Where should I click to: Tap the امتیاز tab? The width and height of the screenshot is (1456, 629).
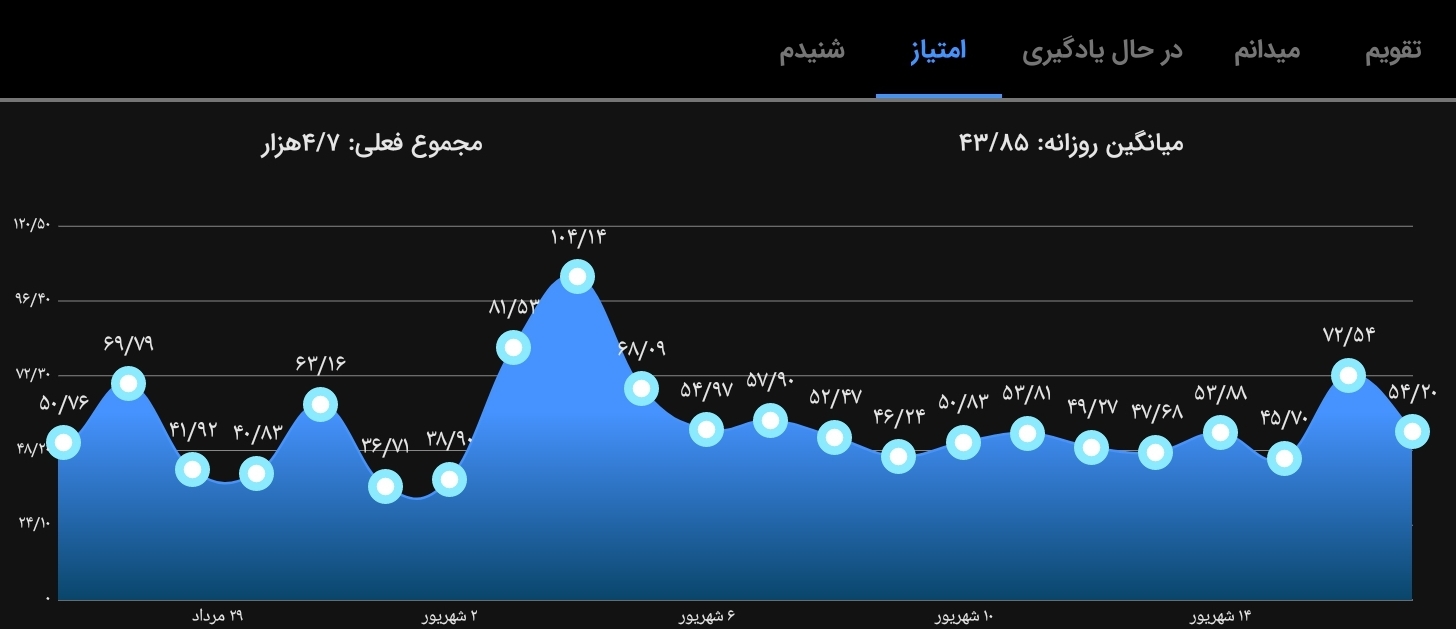(938, 50)
